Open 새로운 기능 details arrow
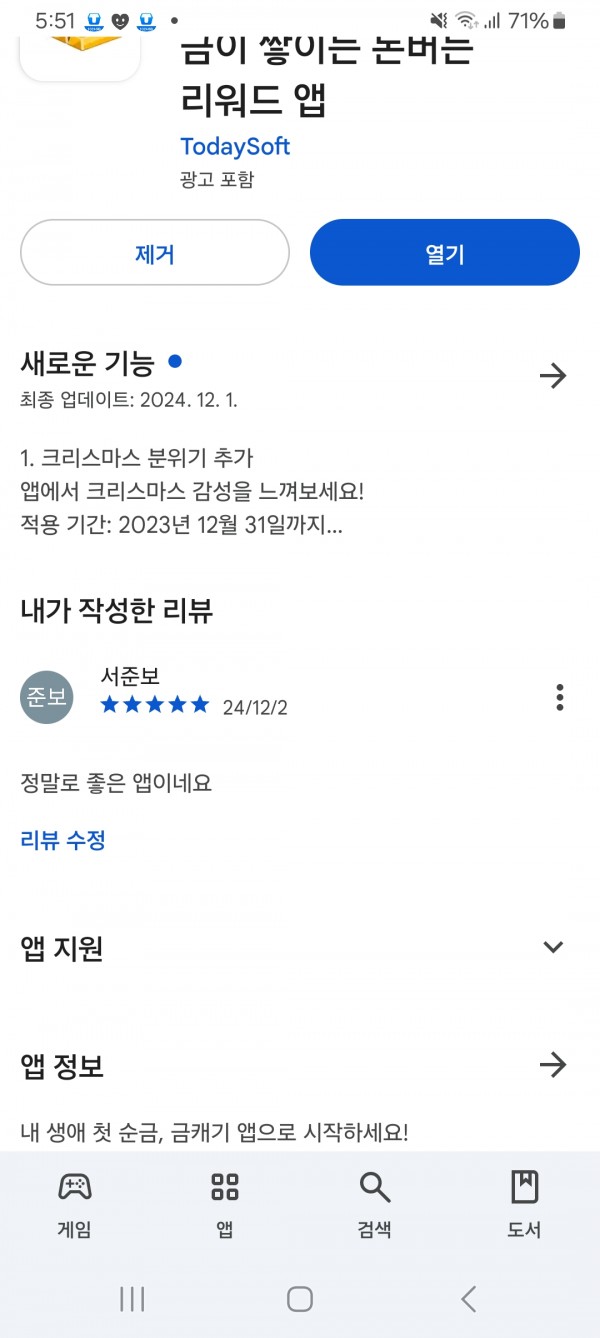This screenshot has width=600, height=1338. [553, 376]
